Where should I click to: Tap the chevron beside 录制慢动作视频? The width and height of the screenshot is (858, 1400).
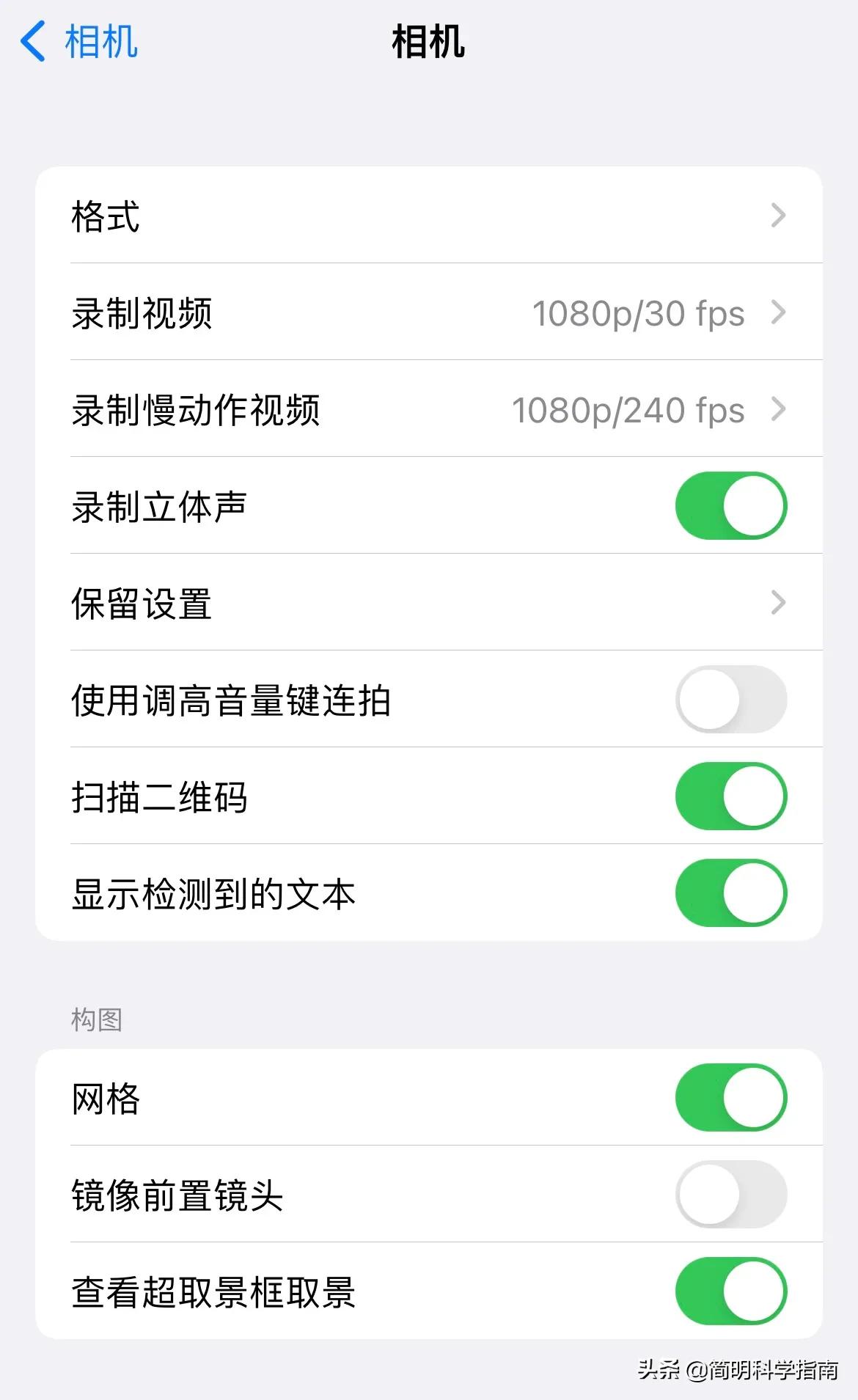click(780, 411)
